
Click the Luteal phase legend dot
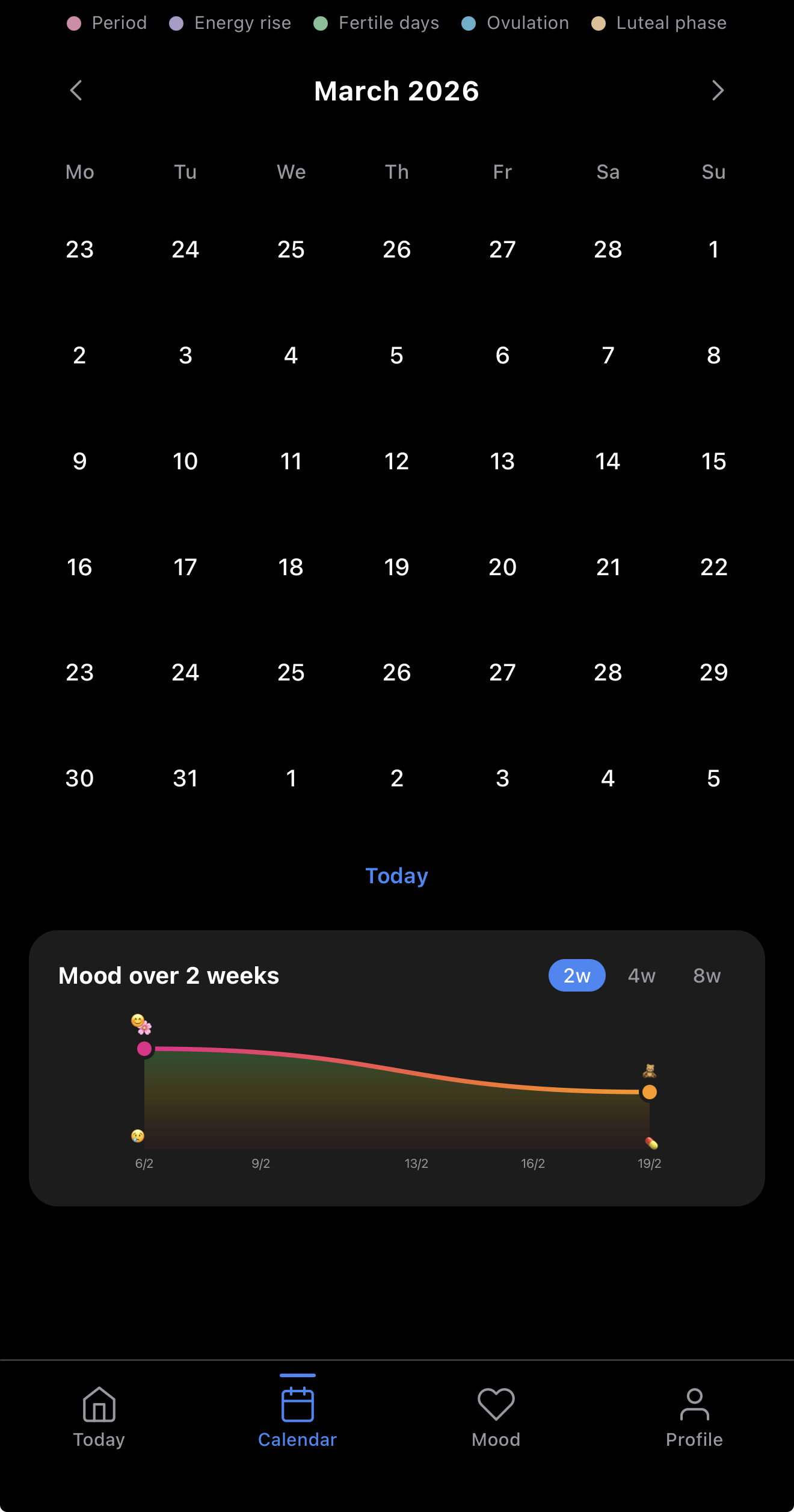(x=598, y=23)
